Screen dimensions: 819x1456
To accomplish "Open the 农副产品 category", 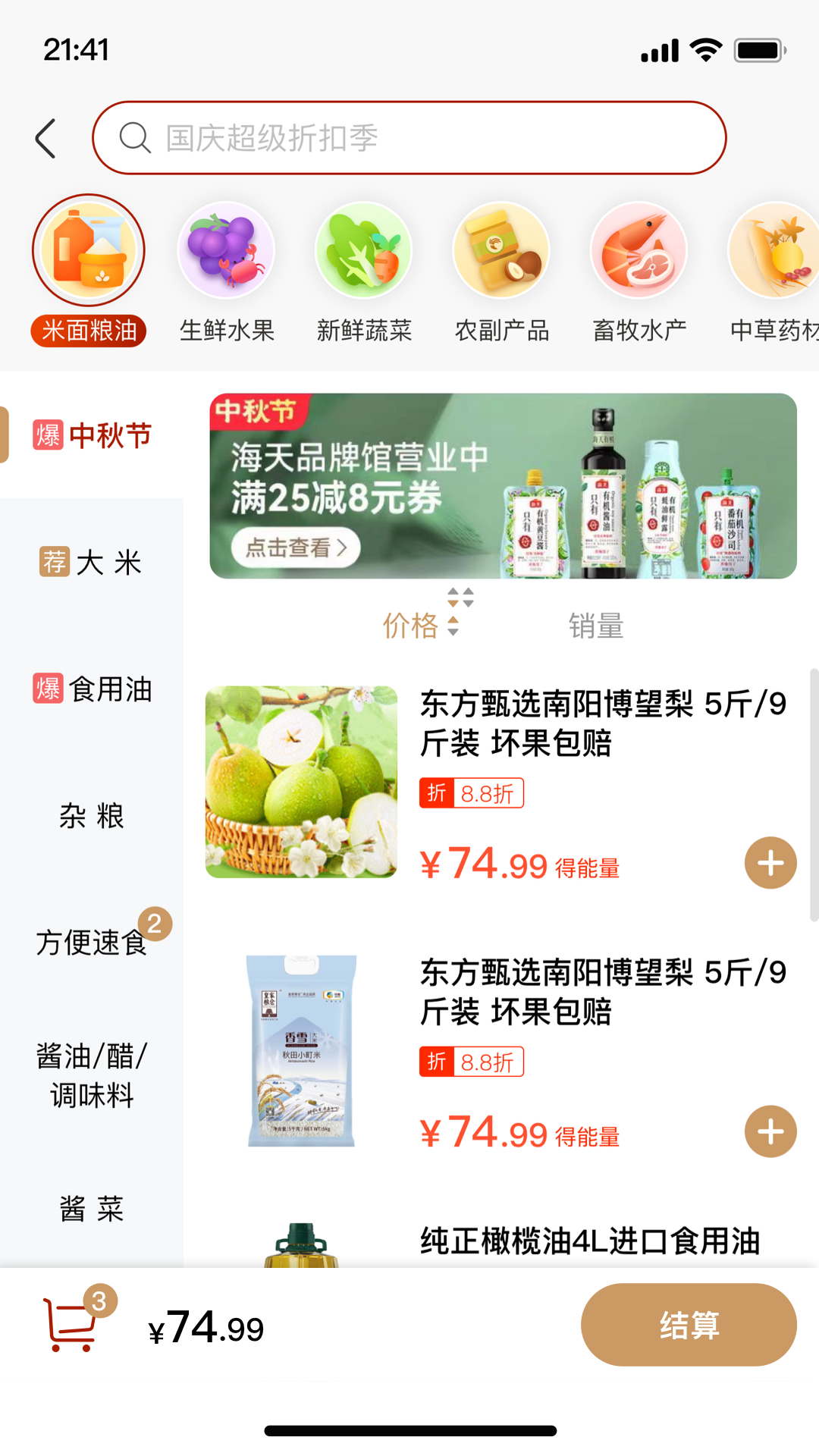I will (x=500, y=250).
